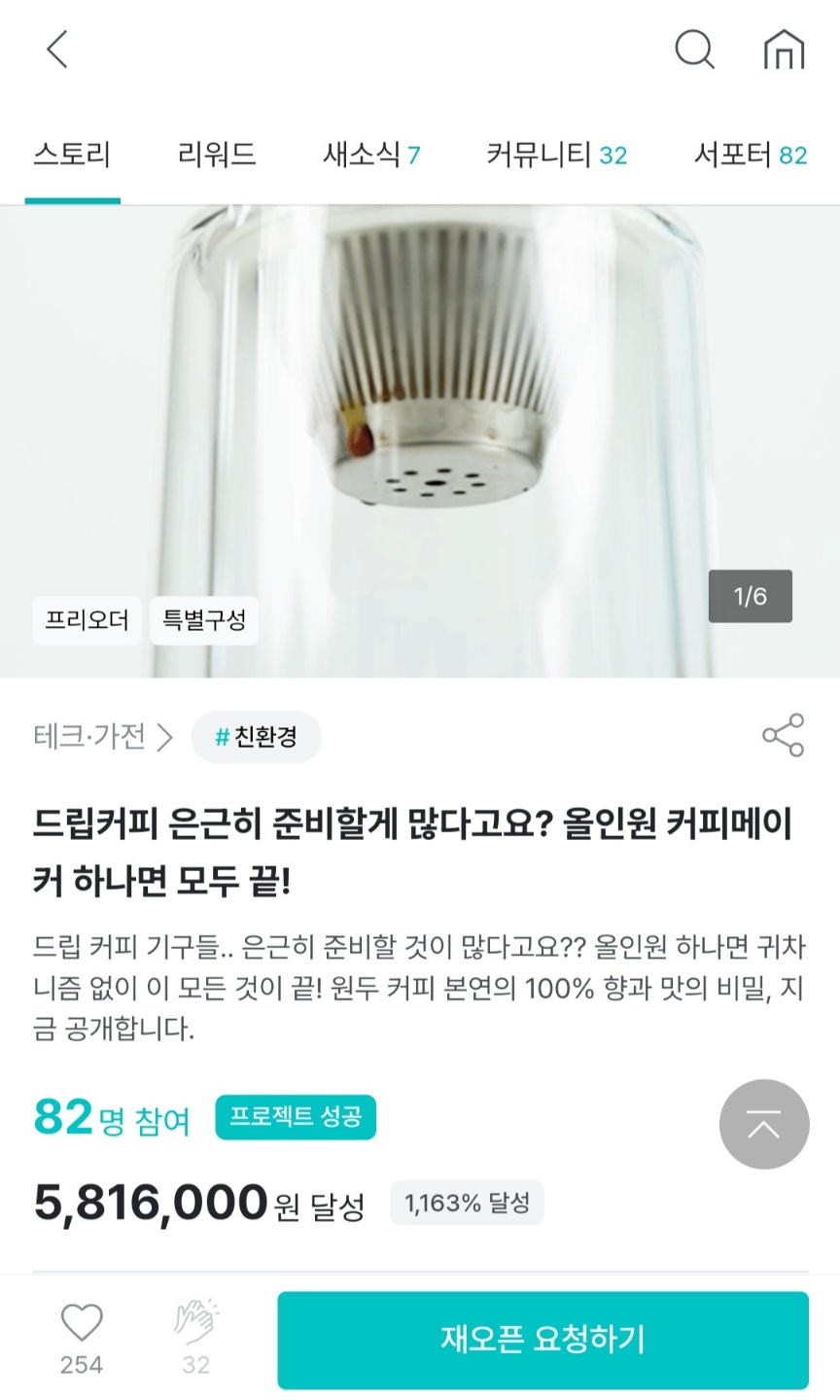Viewport: 840px width, 1400px height.
Task: Jump to top with the arrow button
Action: click(764, 1124)
